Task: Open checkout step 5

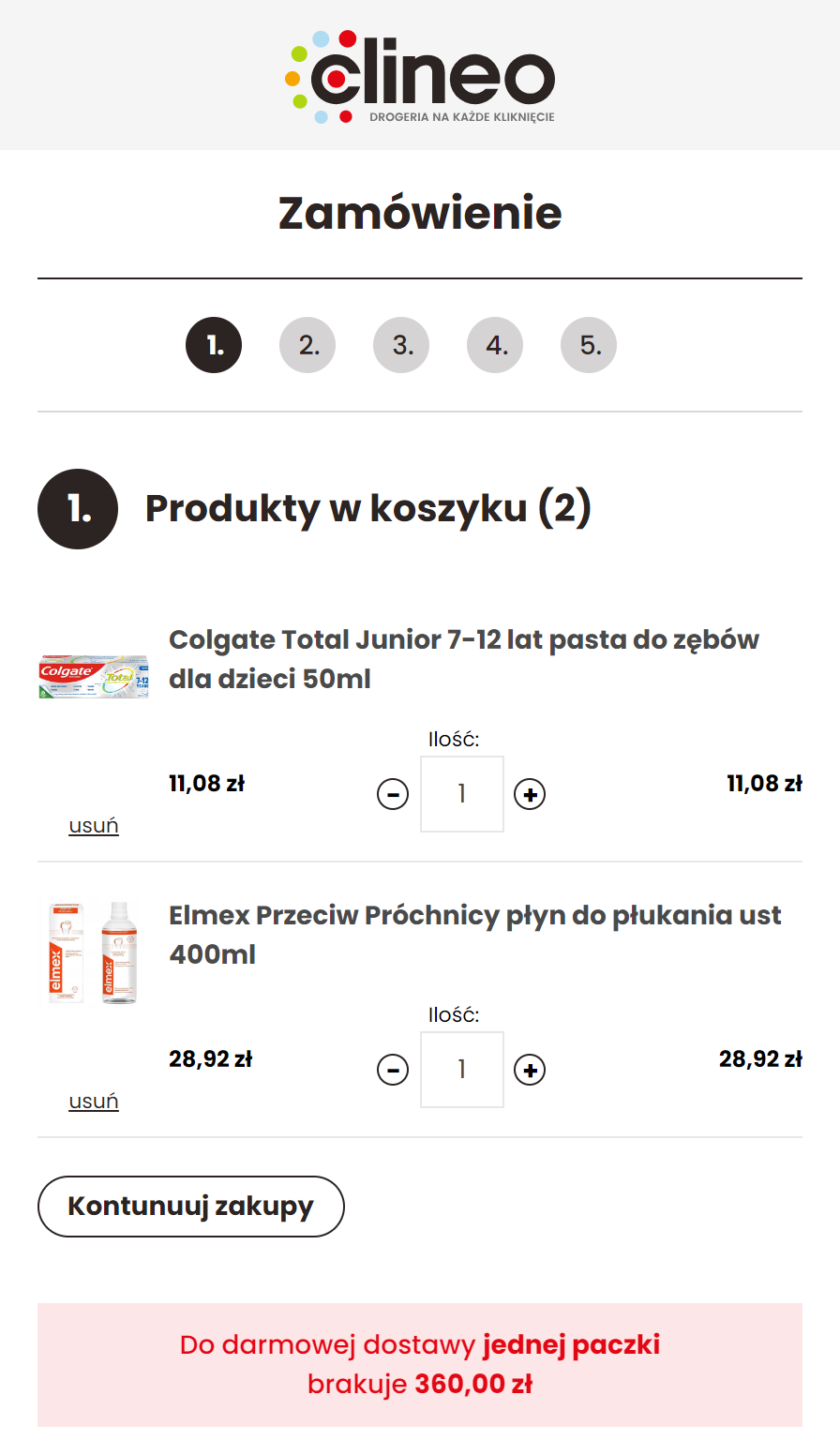Action: click(x=589, y=345)
